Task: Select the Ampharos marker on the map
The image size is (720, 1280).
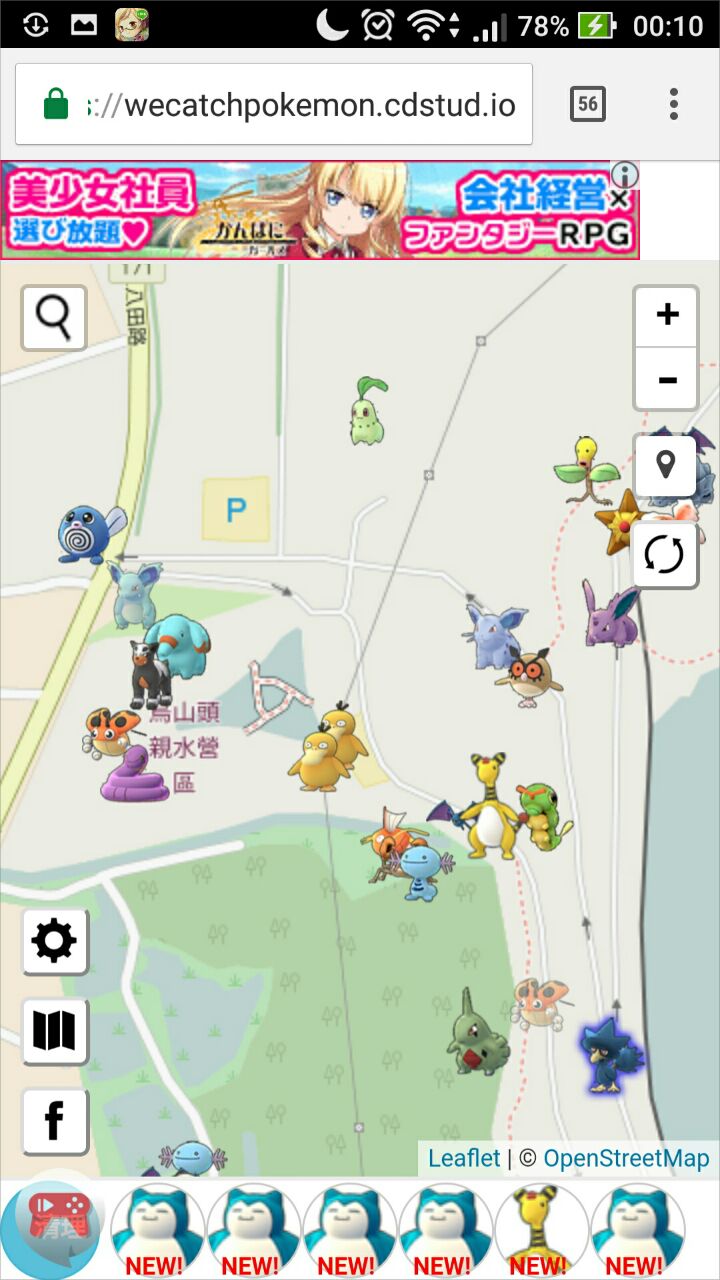Action: point(490,810)
